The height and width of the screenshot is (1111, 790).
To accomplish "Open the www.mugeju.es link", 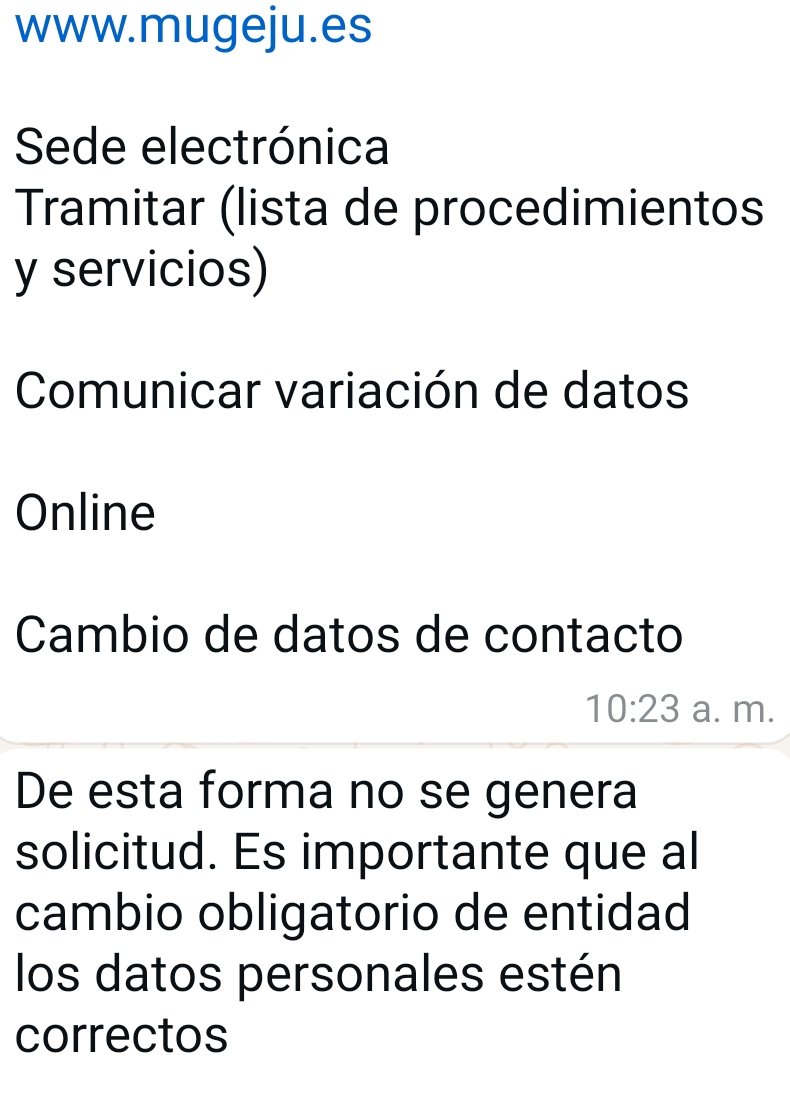I will tap(194, 26).
